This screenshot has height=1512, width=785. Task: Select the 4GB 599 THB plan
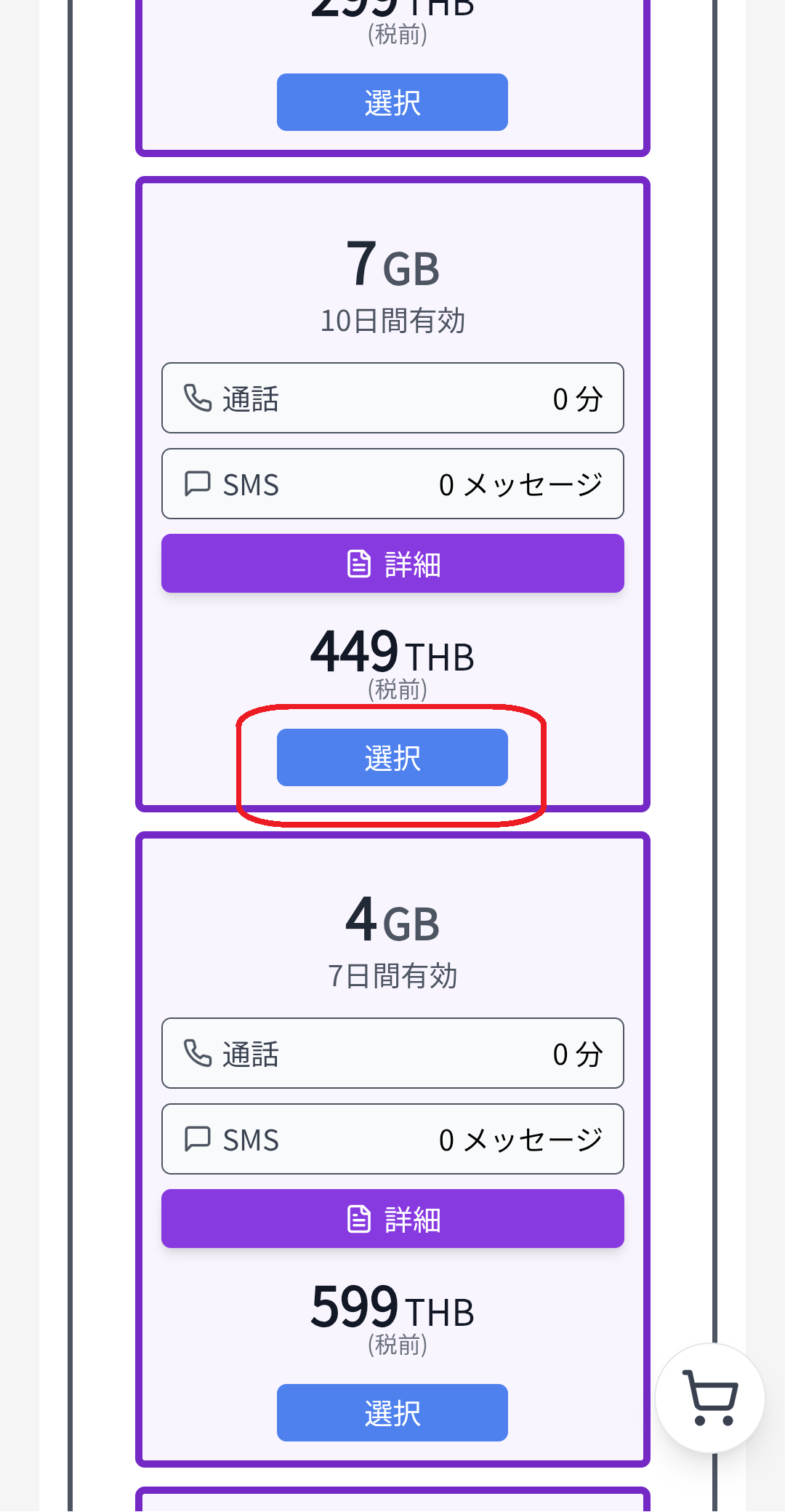point(392,1412)
